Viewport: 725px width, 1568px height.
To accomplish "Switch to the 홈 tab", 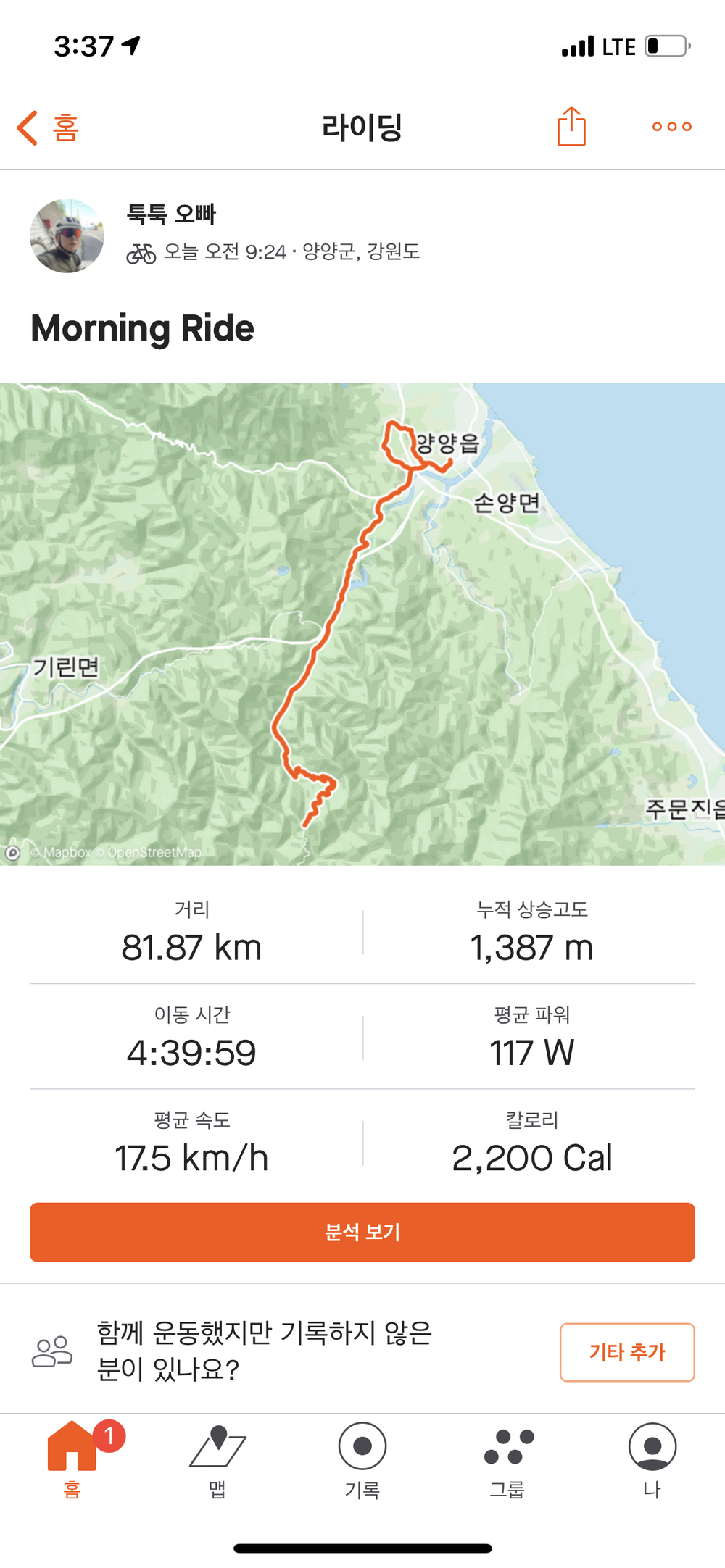I will pyautogui.click(x=72, y=1458).
